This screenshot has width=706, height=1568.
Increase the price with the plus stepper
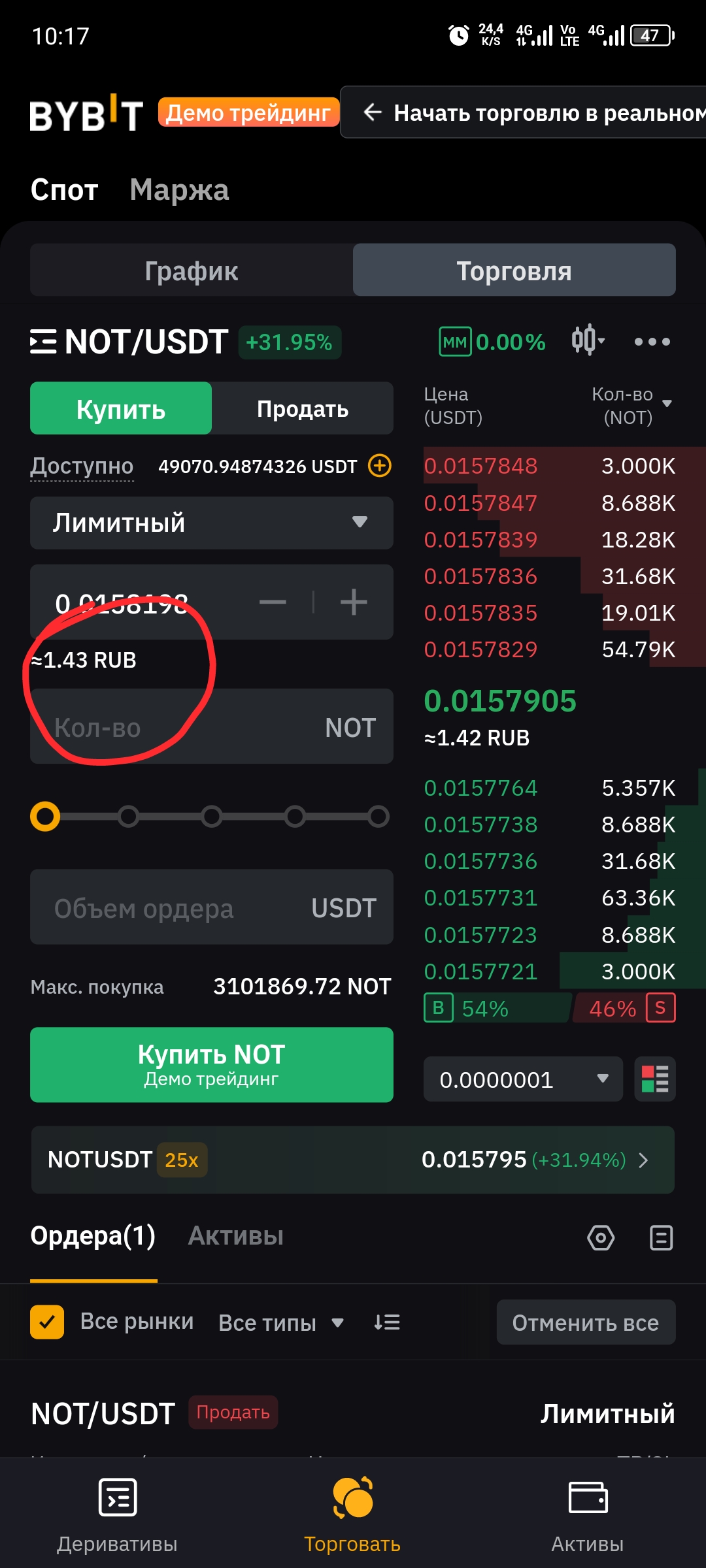(x=354, y=602)
